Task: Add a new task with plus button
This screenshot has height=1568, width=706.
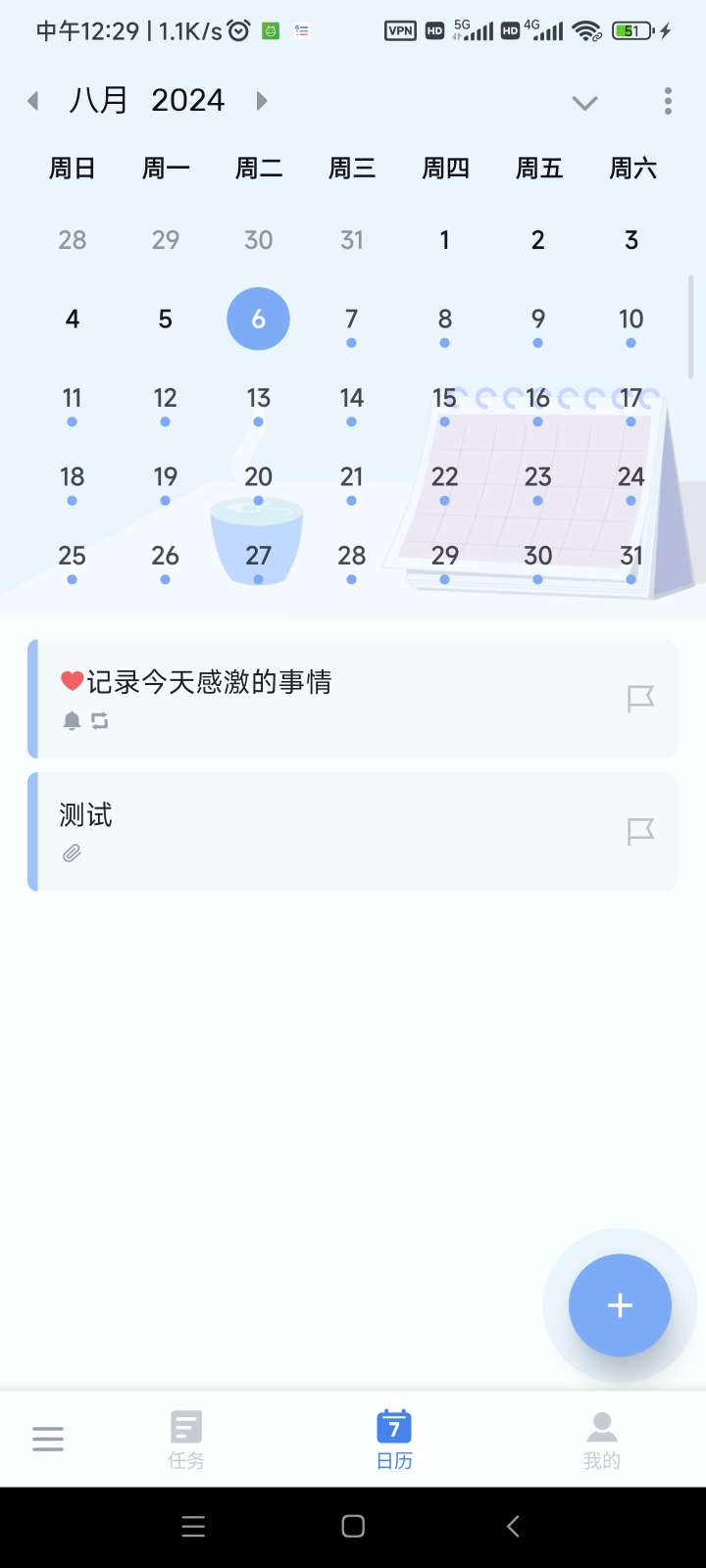Action: (x=620, y=1305)
